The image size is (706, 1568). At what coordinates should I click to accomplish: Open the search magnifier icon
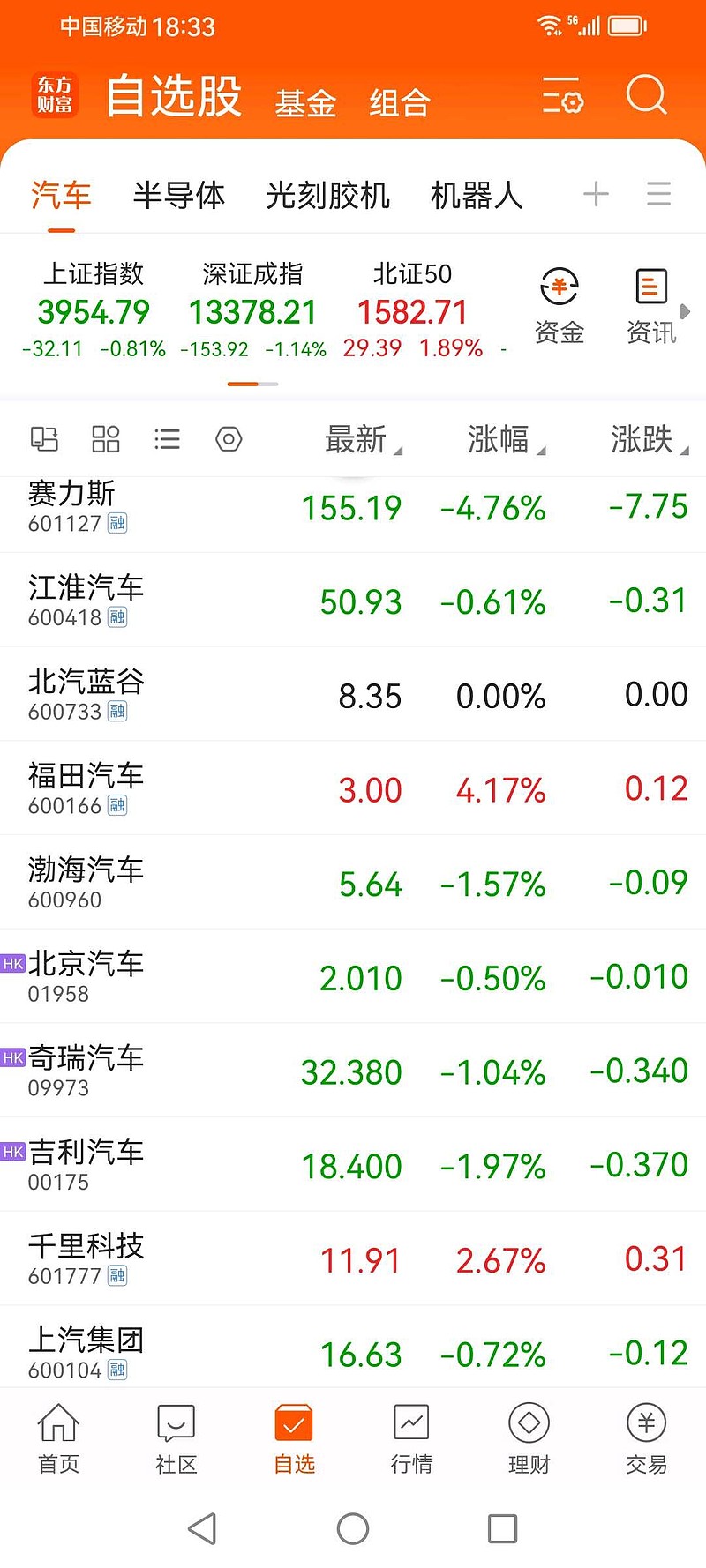pos(647,97)
